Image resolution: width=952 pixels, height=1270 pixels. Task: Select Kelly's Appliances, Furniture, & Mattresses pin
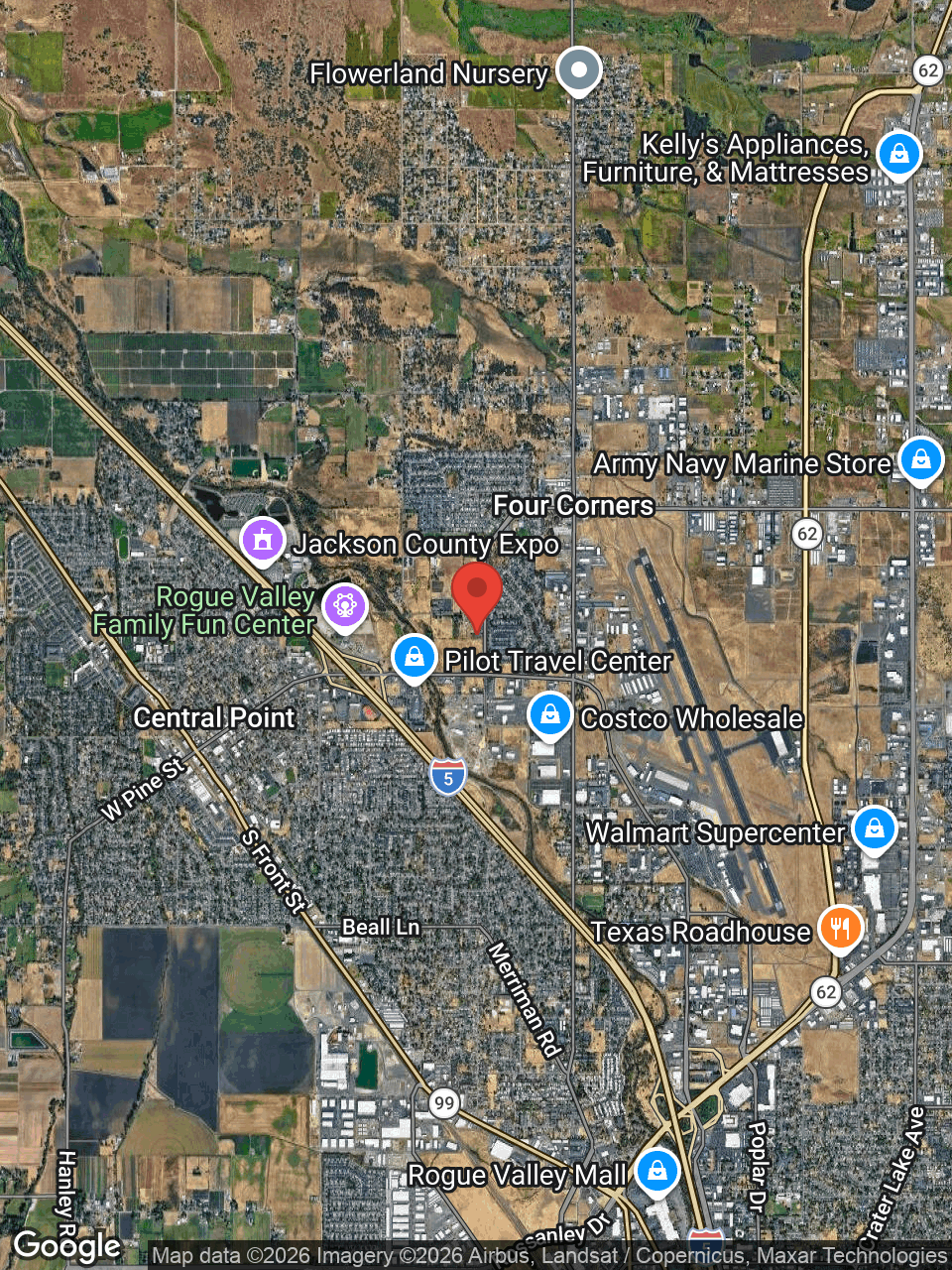click(x=899, y=154)
